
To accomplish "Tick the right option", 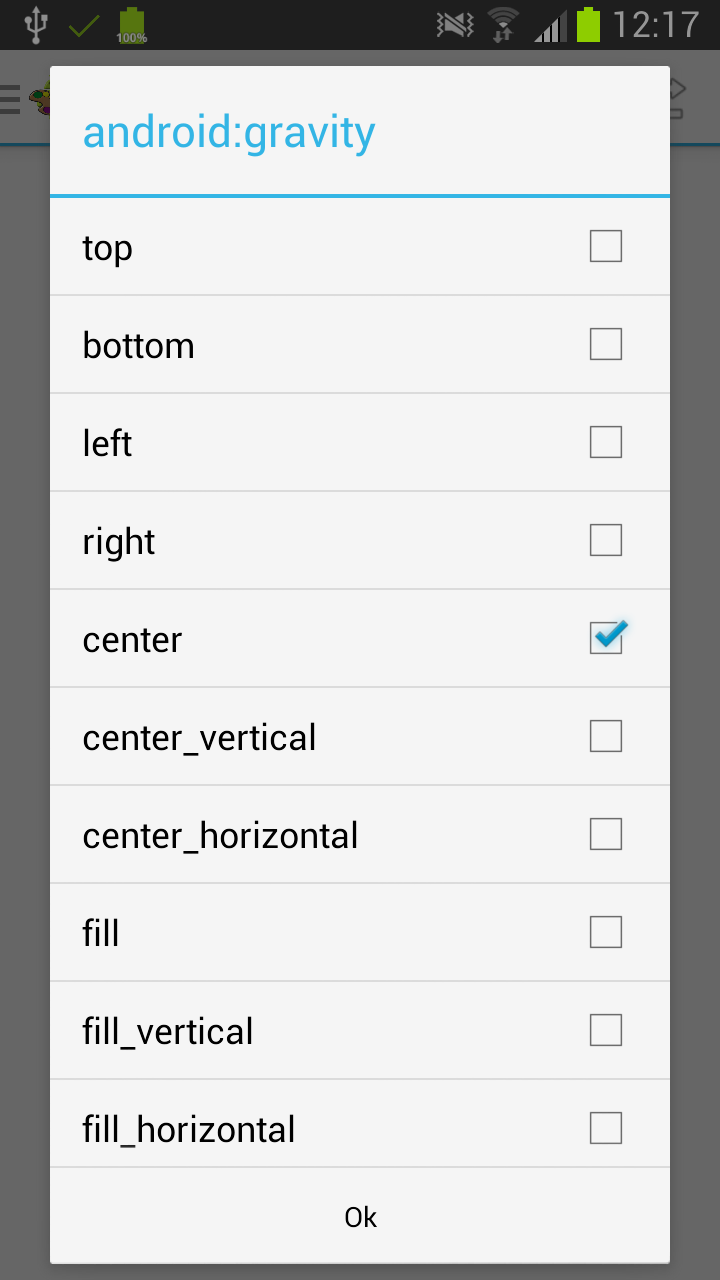I will tap(606, 540).
